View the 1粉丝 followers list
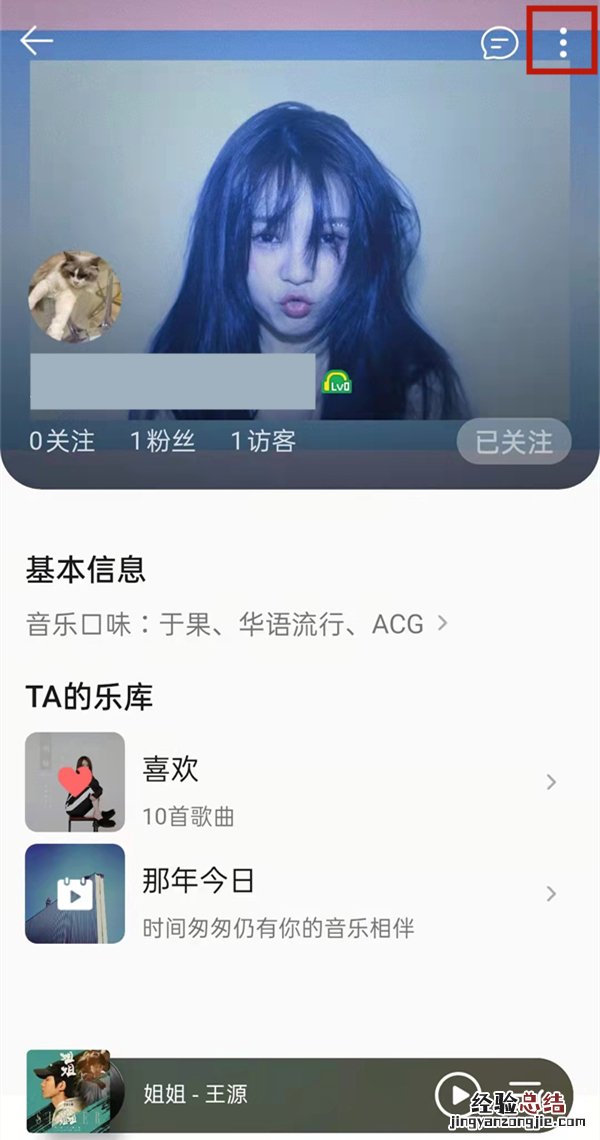The height and width of the screenshot is (1140, 600). tap(163, 441)
